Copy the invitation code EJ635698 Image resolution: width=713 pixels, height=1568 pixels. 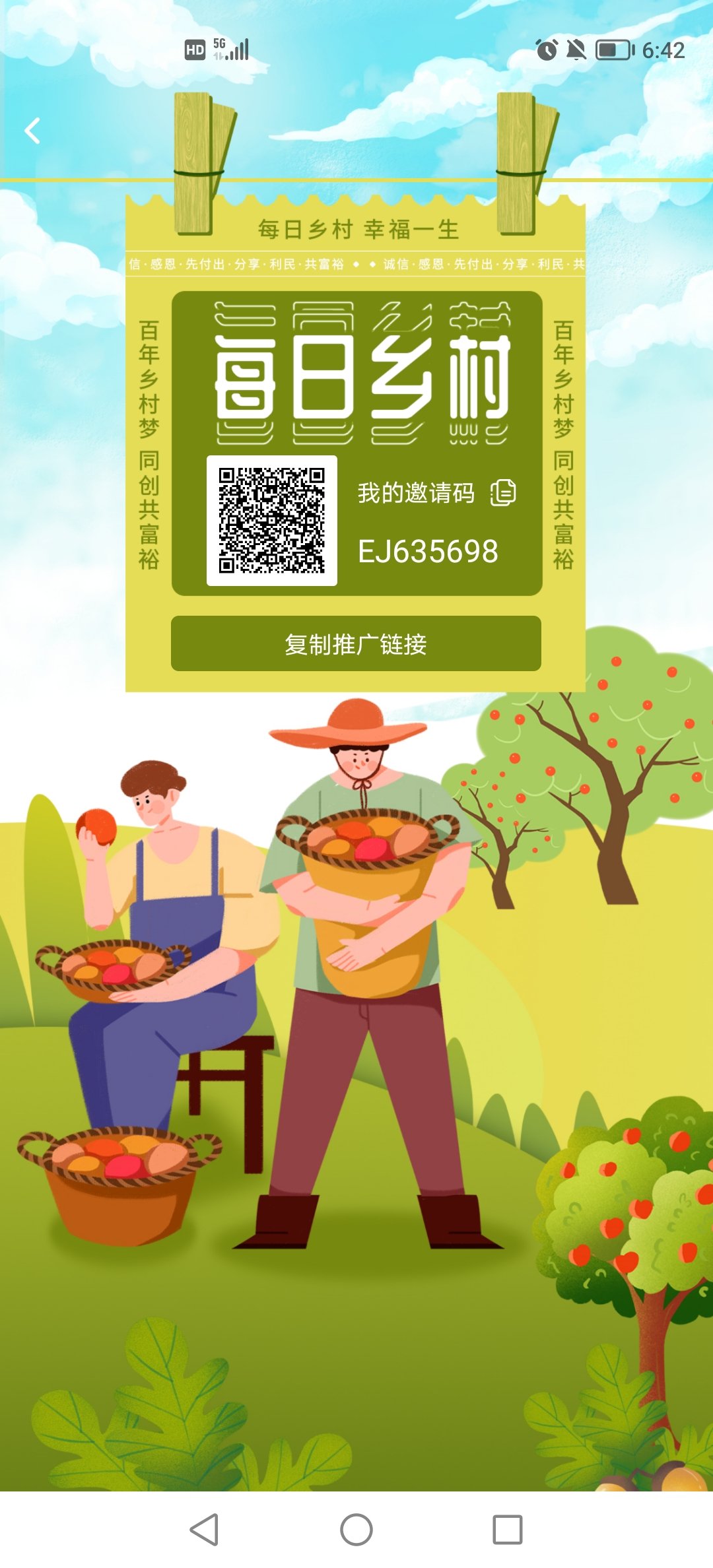(x=503, y=493)
